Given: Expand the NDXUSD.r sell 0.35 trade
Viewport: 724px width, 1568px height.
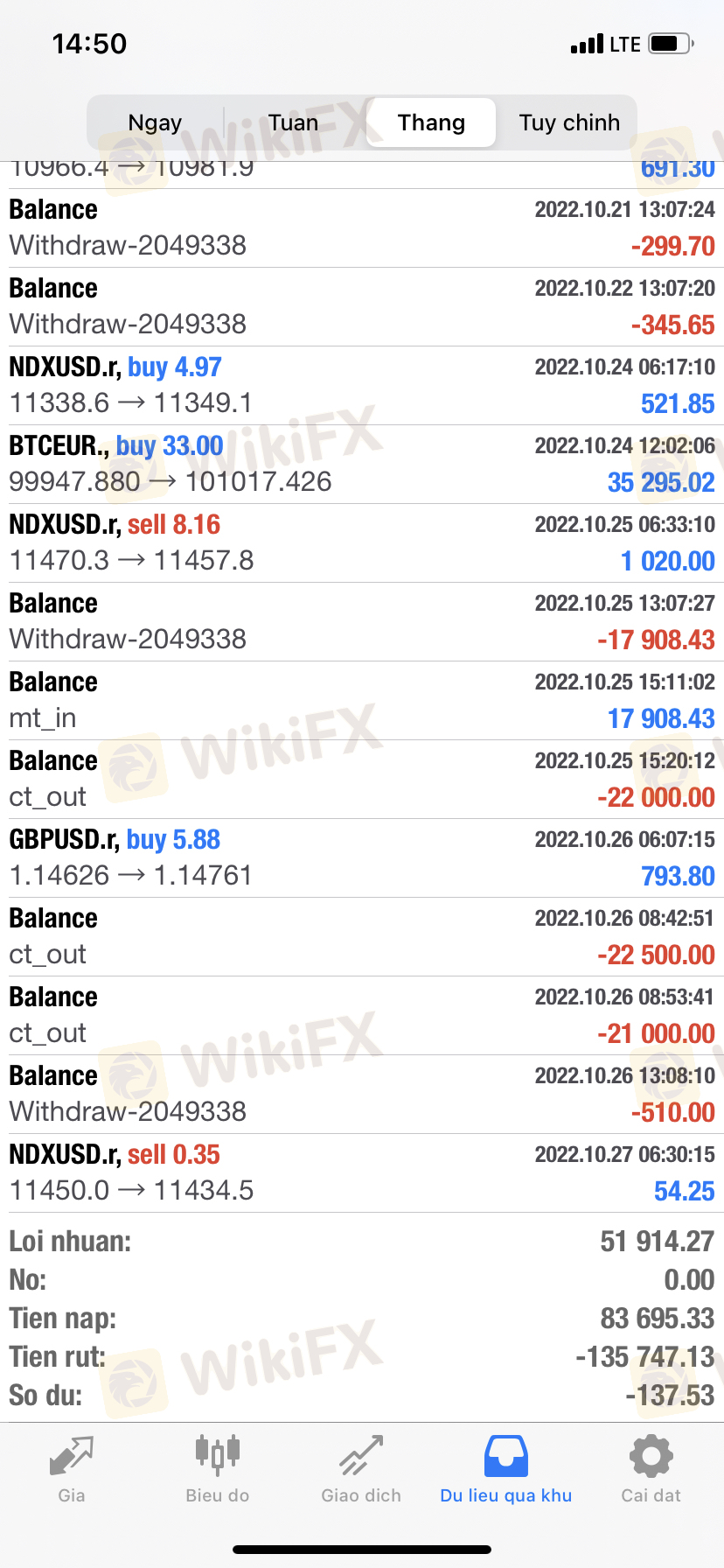Looking at the screenshot, I should point(362,1173).
